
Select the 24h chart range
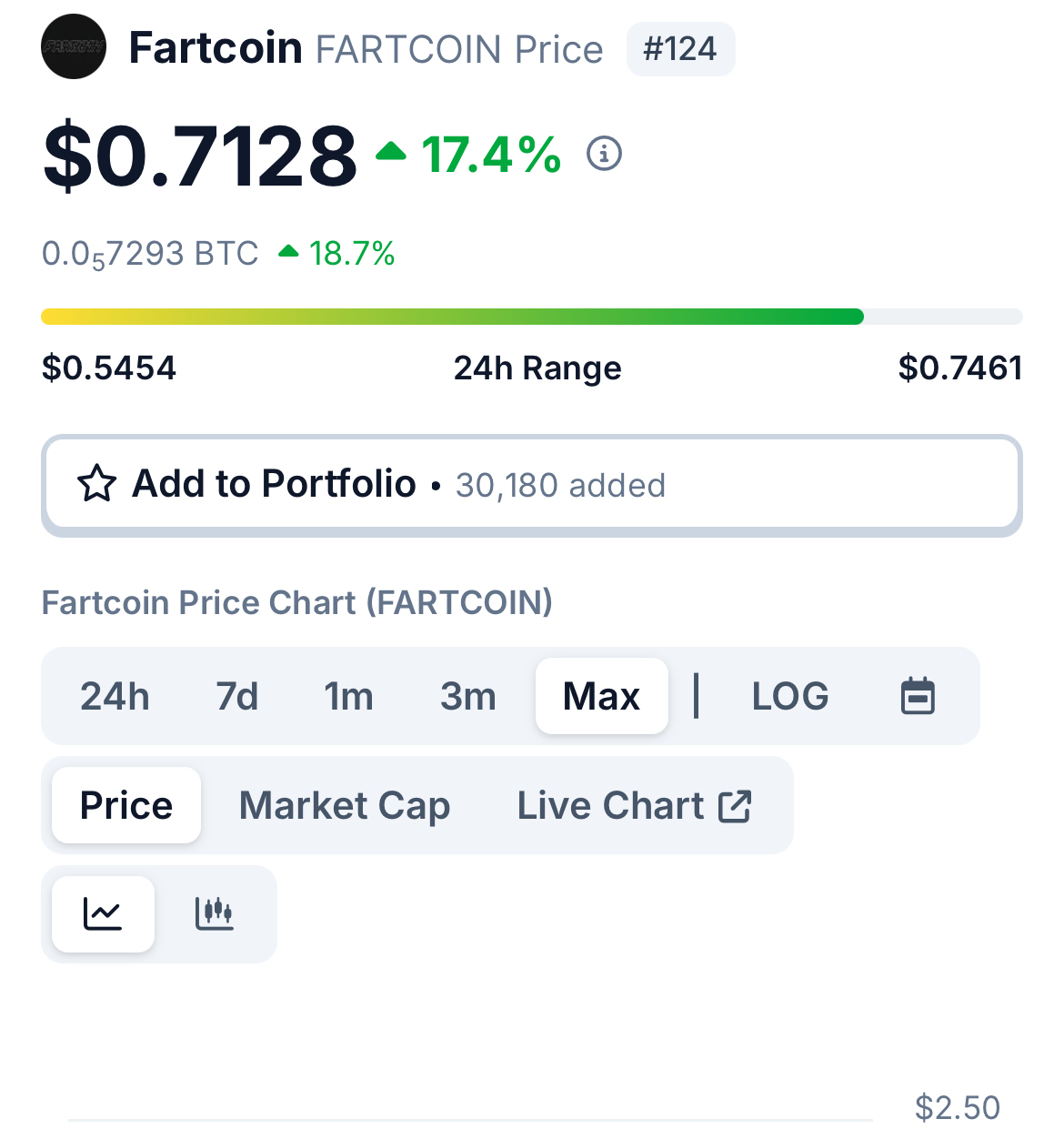click(115, 697)
